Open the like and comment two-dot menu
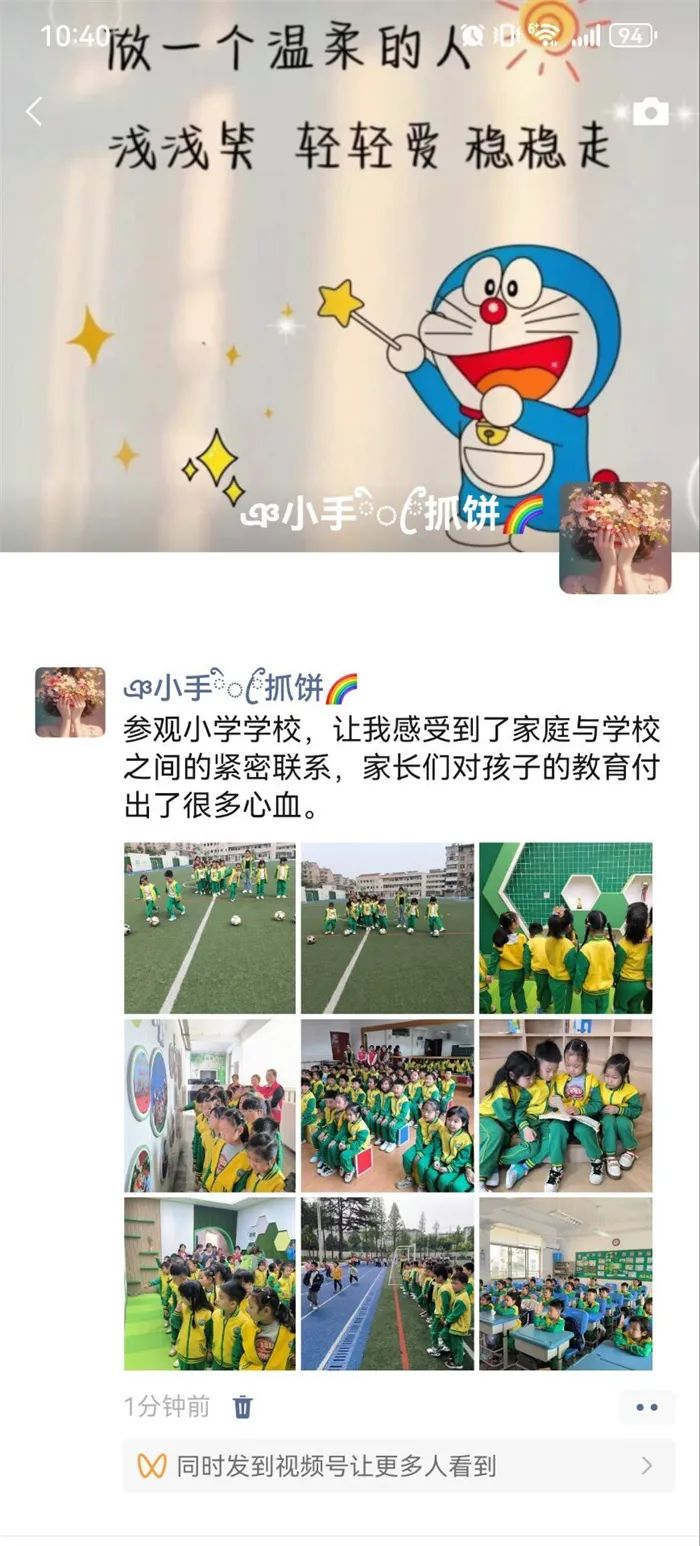700x1546 pixels. tap(646, 1407)
